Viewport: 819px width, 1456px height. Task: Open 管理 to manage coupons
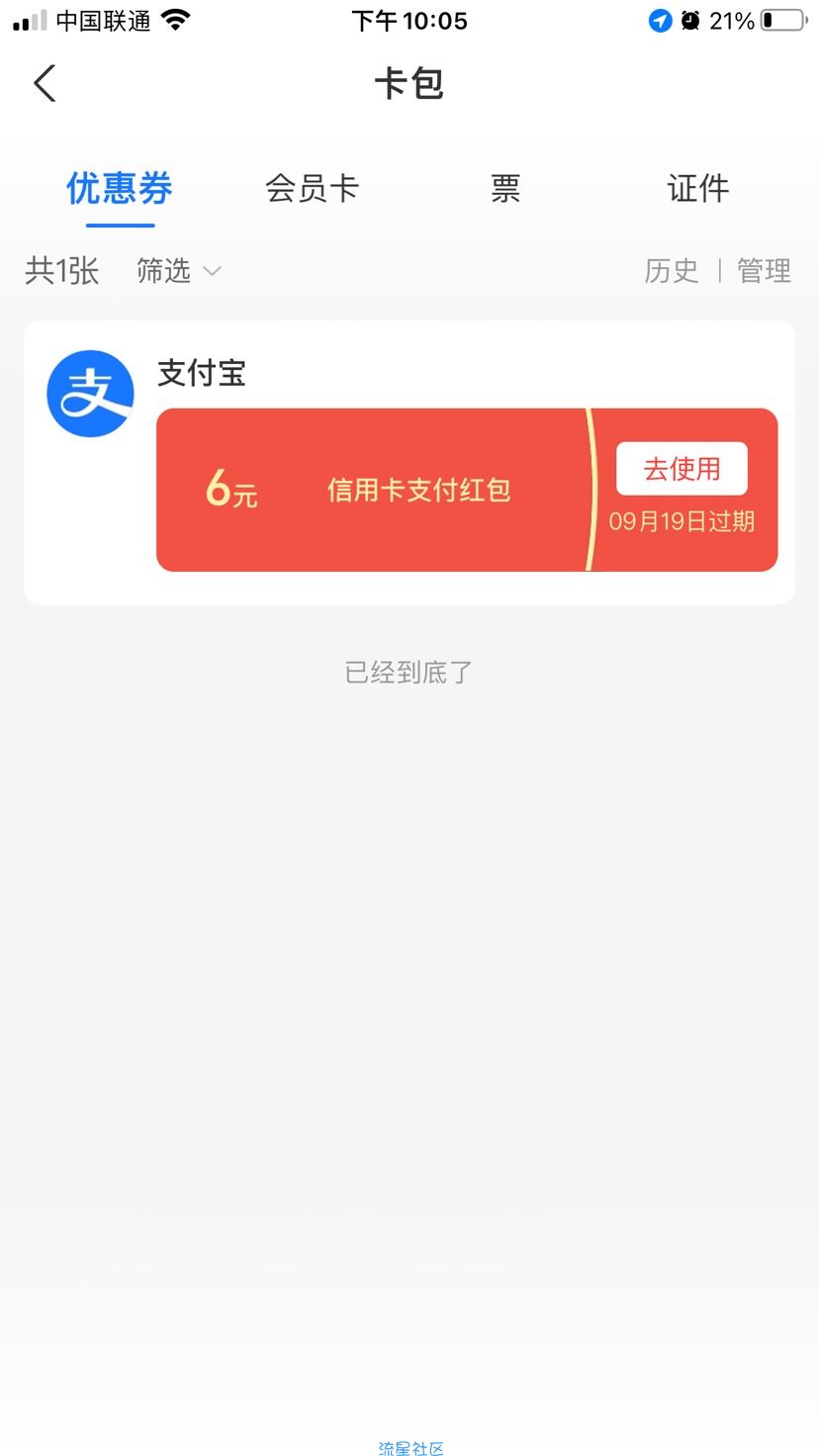[x=765, y=270]
